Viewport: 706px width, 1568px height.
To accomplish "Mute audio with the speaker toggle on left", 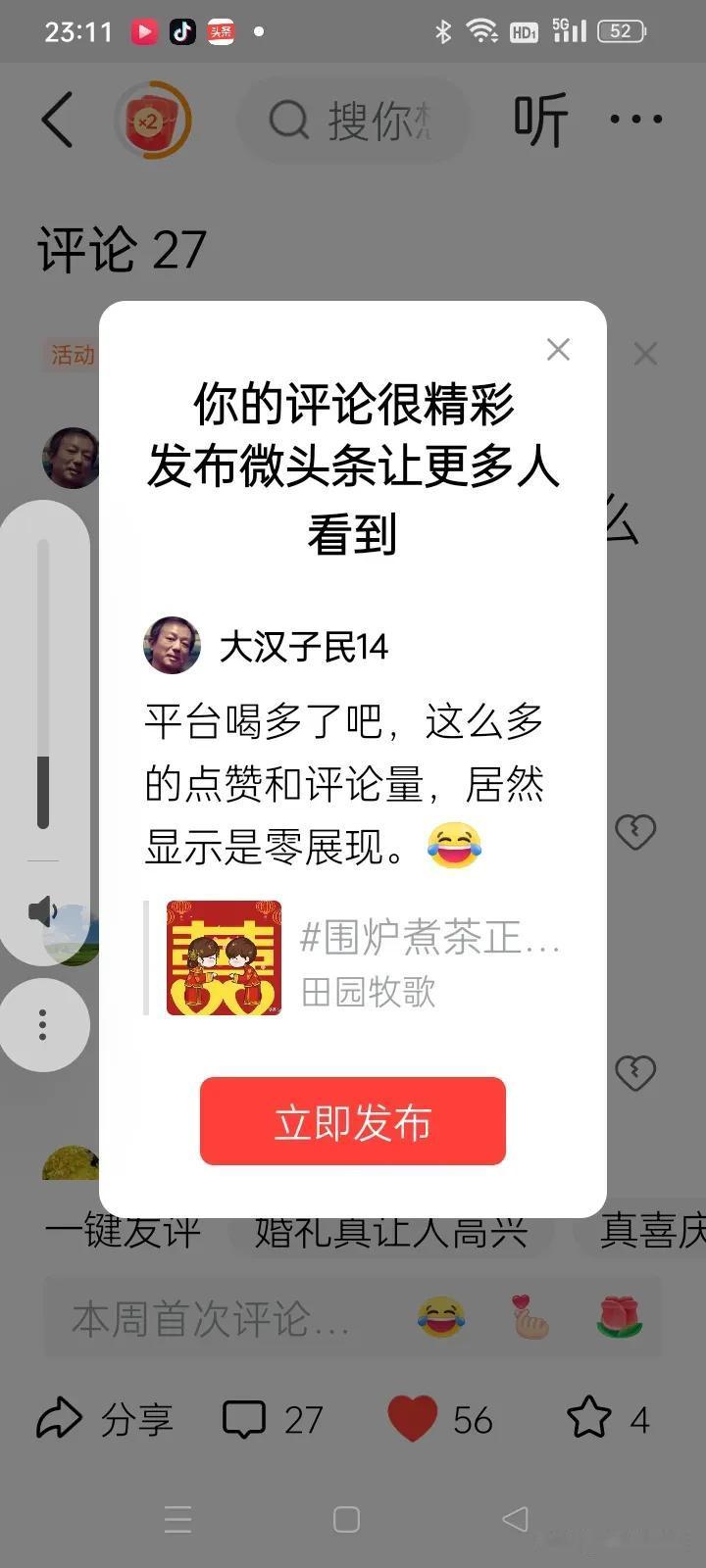I will pos(43,911).
